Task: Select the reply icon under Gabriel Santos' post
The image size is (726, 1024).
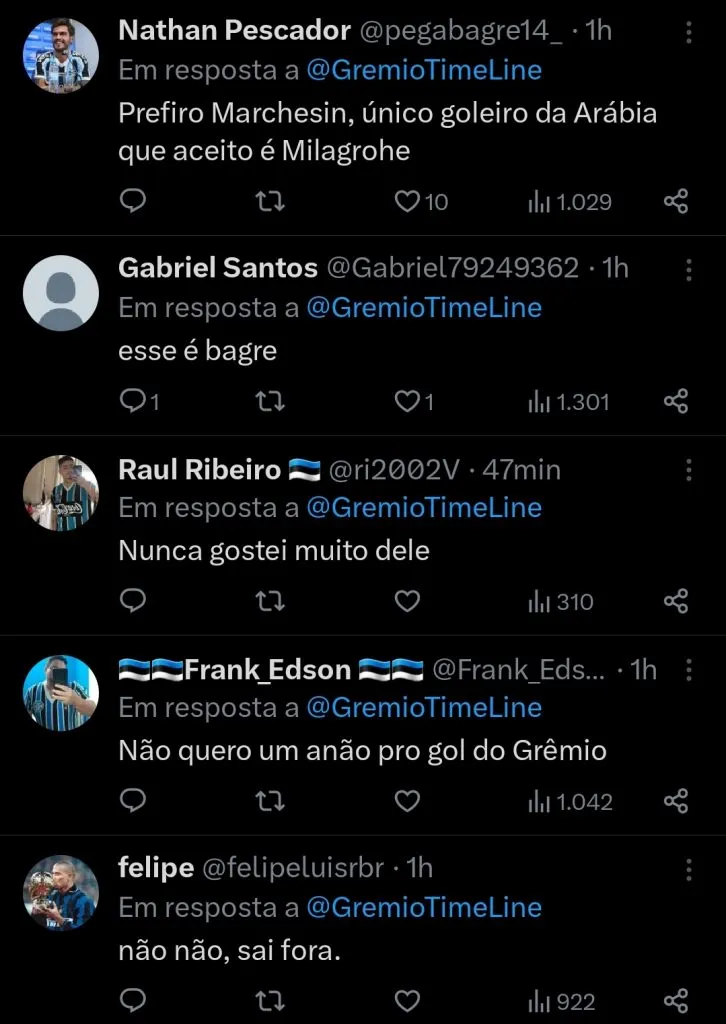Action: tap(132, 401)
